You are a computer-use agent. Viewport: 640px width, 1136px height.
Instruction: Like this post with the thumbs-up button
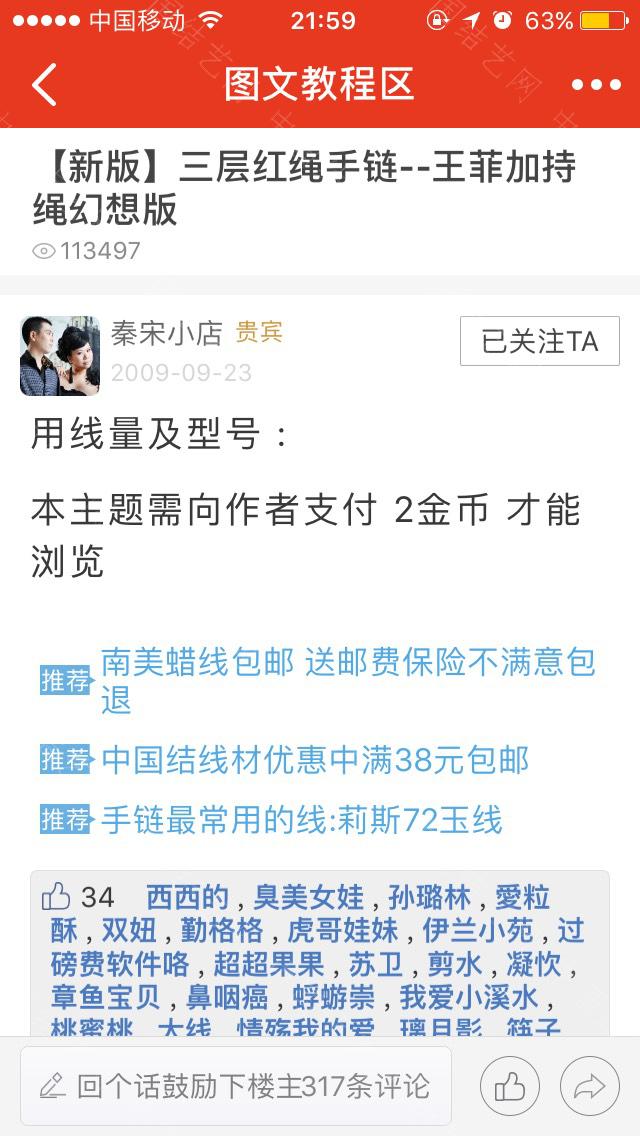pos(510,1086)
